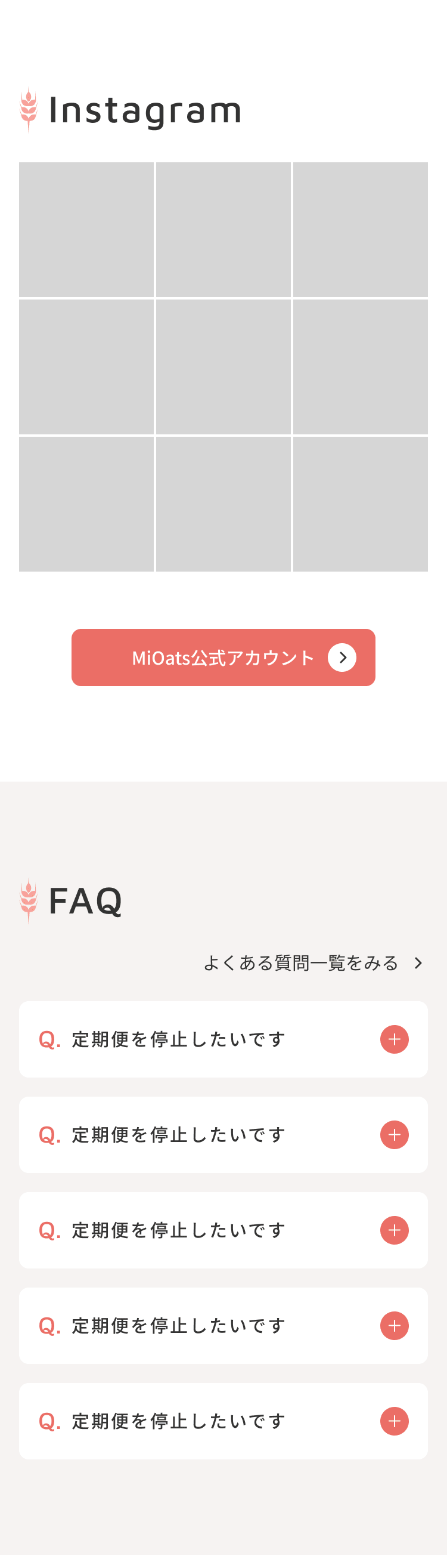
Task: Expand the last 定期便を停止したいです question
Action: pyautogui.click(x=394, y=1421)
